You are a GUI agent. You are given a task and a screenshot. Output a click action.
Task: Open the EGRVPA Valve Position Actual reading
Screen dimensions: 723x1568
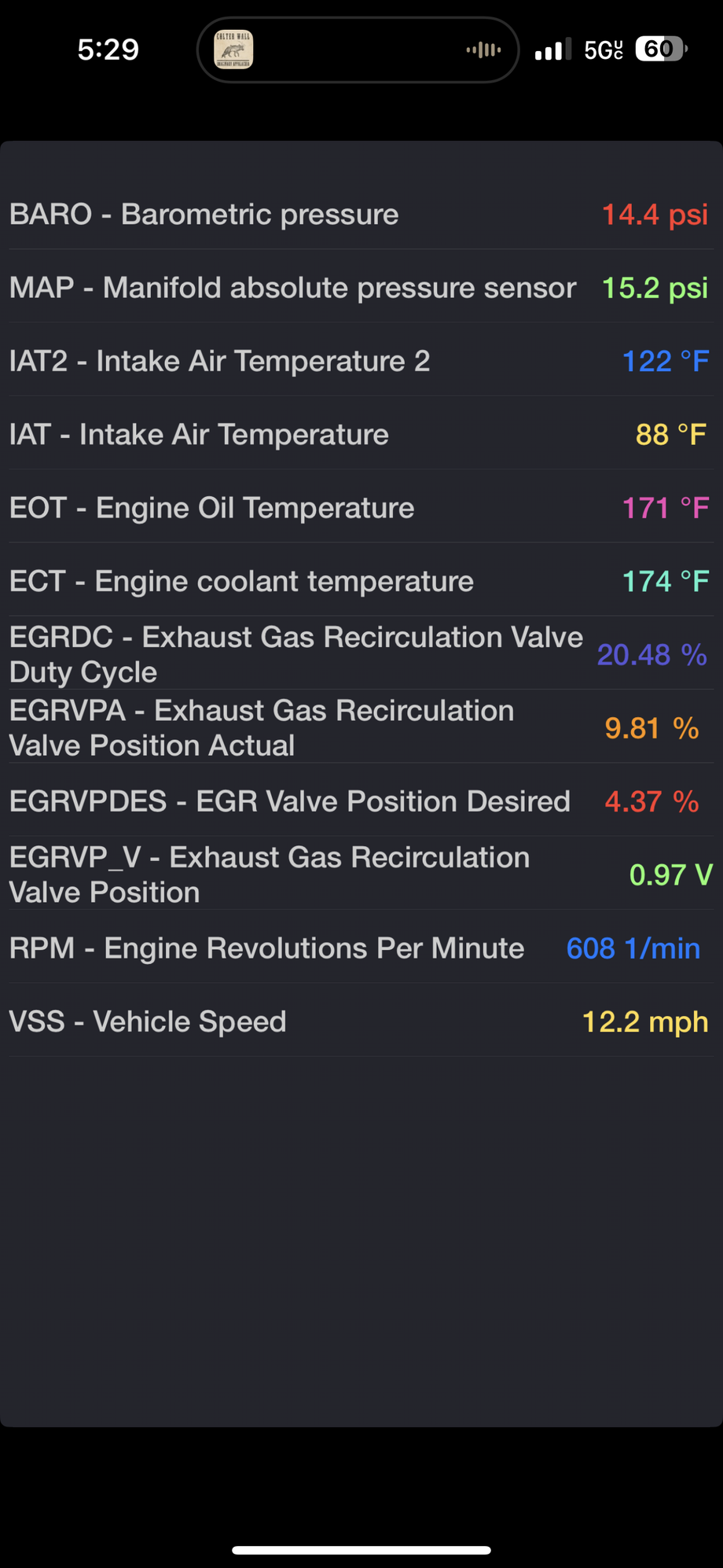[x=361, y=728]
